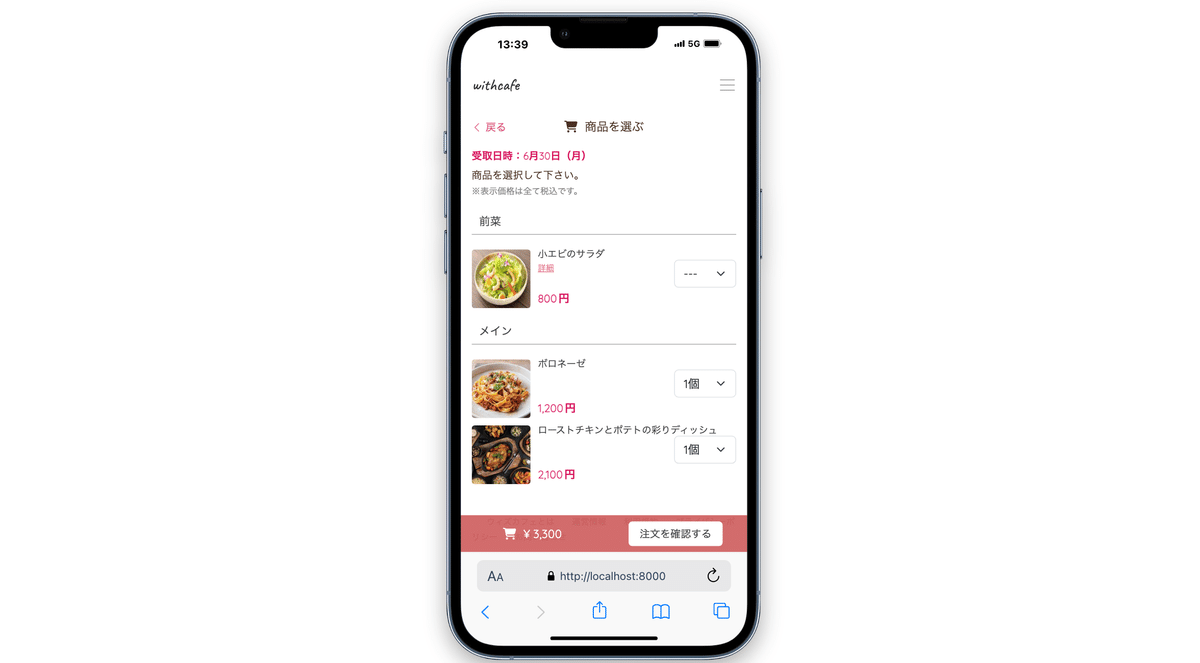Open the hamburger menu
This screenshot has height=663, width=1200.
point(727,86)
